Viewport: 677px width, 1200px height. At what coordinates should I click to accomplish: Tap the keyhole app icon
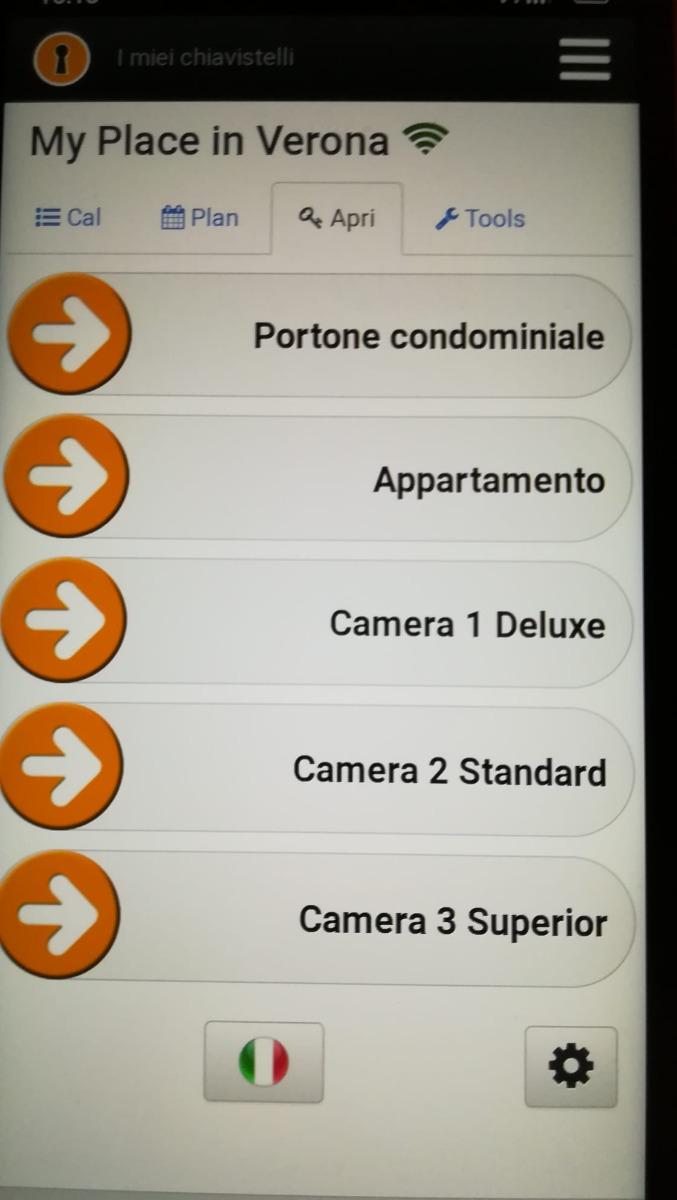click(60, 59)
